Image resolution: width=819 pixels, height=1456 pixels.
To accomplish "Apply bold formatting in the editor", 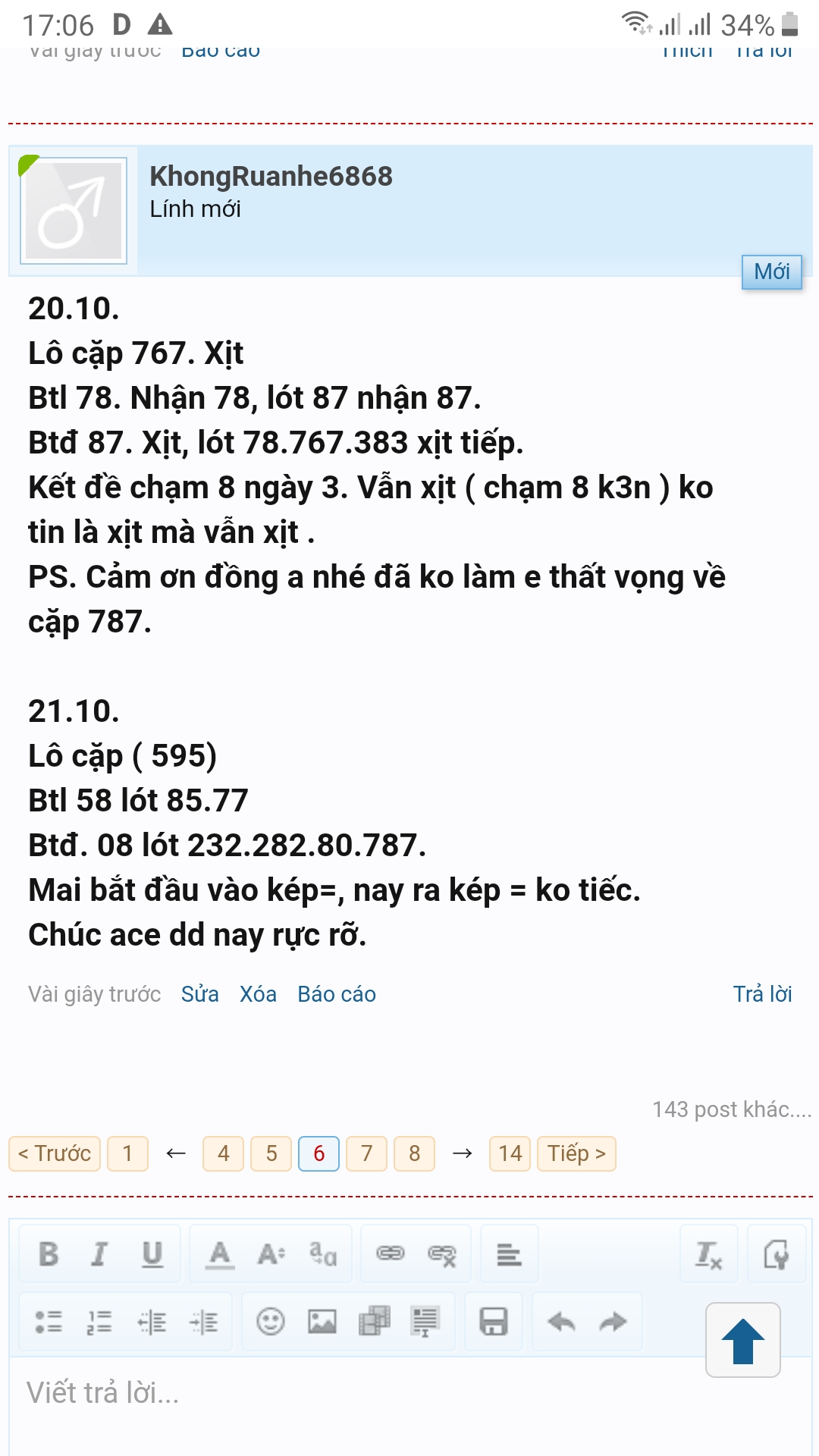I will (49, 1254).
